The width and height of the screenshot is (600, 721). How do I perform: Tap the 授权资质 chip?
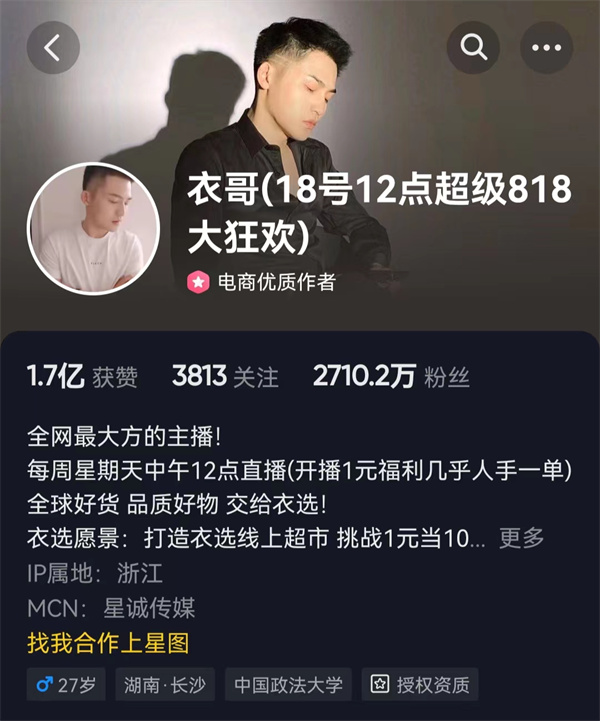click(x=419, y=686)
